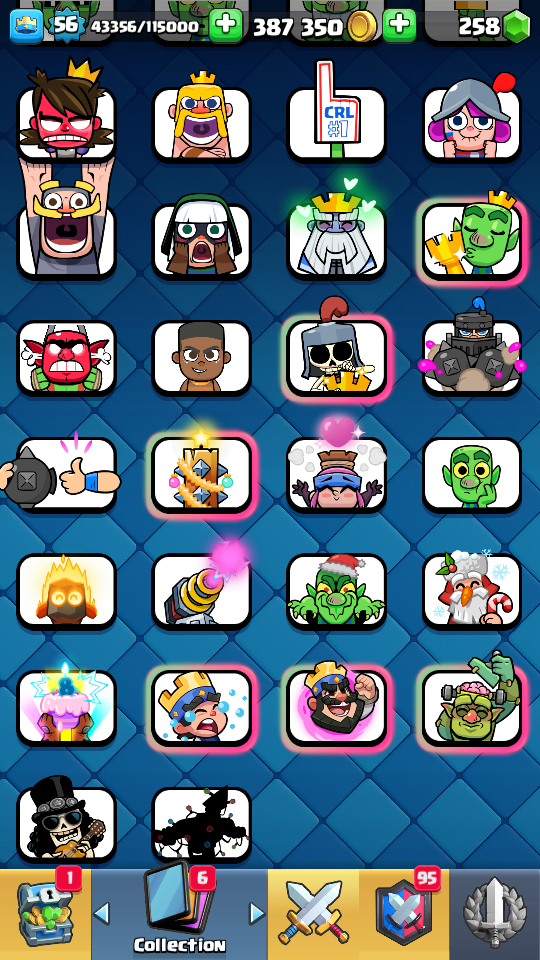Tap the left arrow beside Collection
540x960 pixels.
[102, 914]
